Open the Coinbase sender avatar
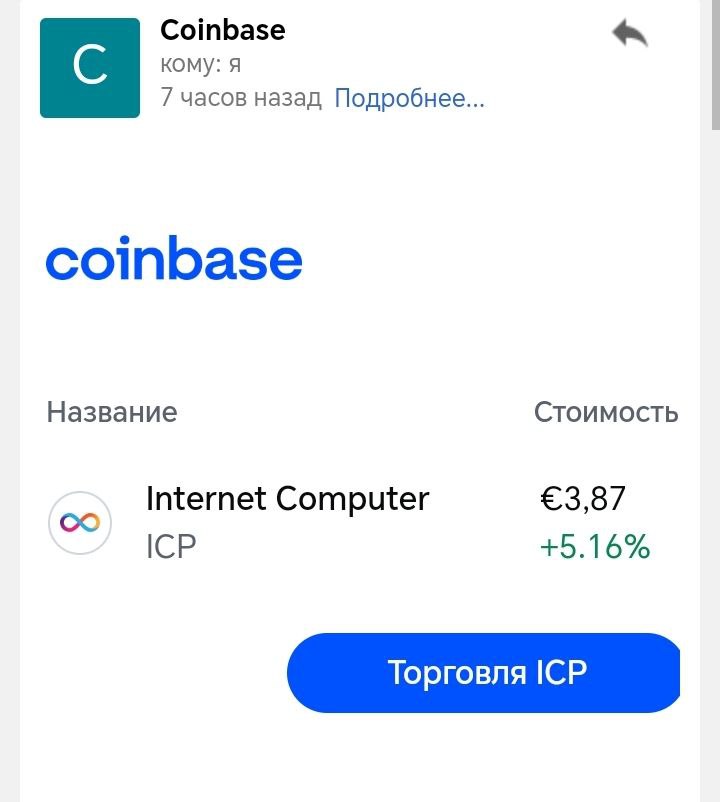The height and width of the screenshot is (802, 720). tap(90, 68)
